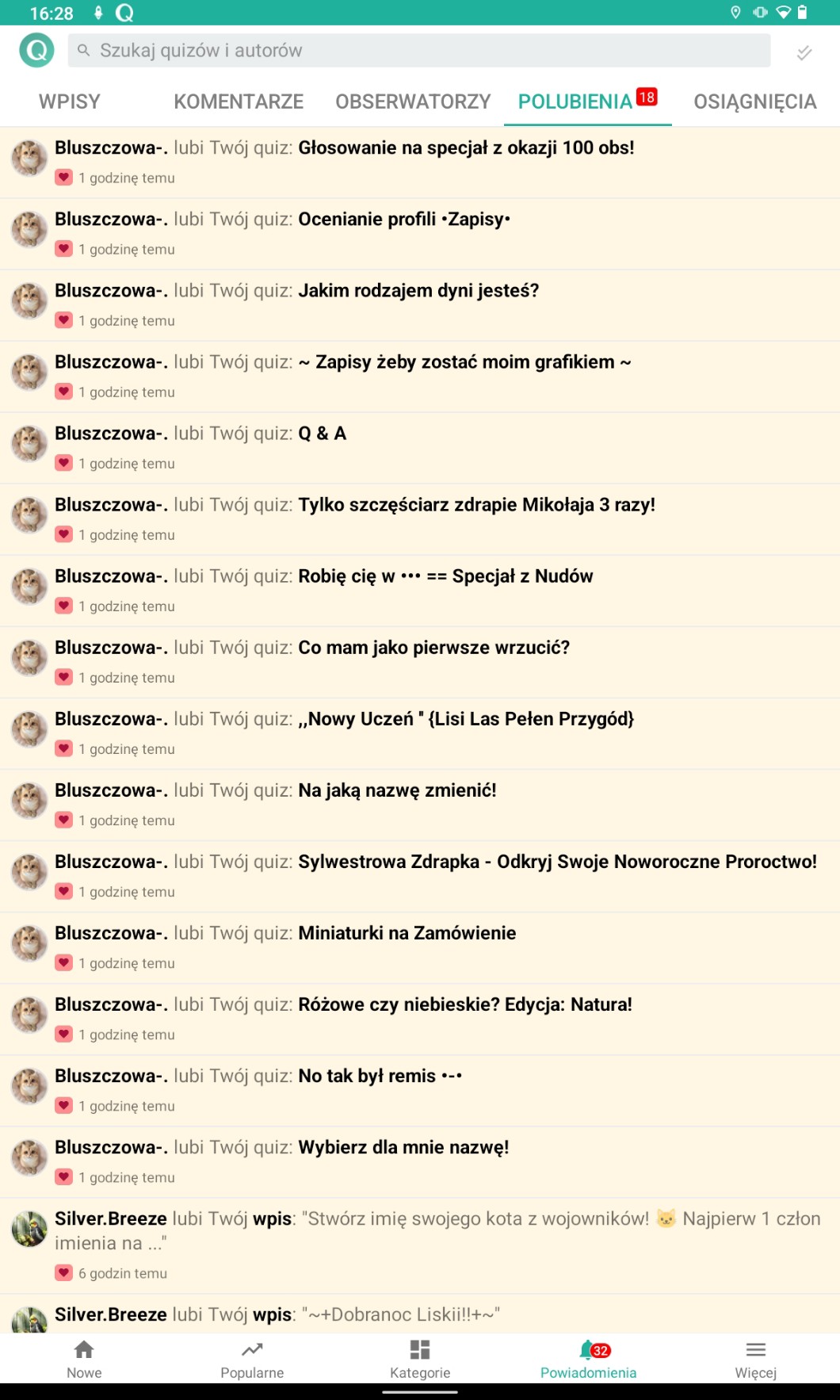Tap the Szukaj quizów i autorów search field

pos(418,51)
